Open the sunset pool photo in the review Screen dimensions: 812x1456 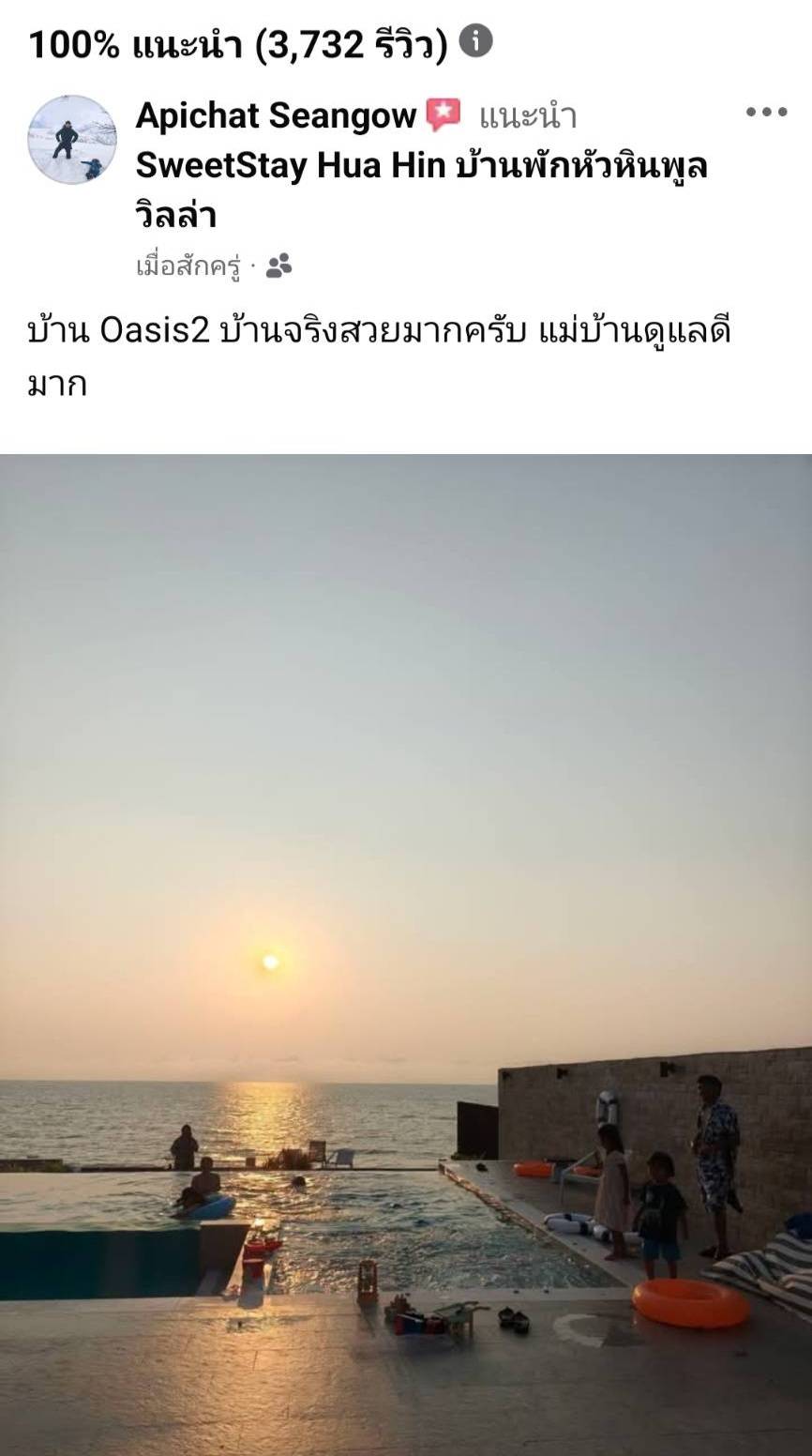click(x=406, y=953)
